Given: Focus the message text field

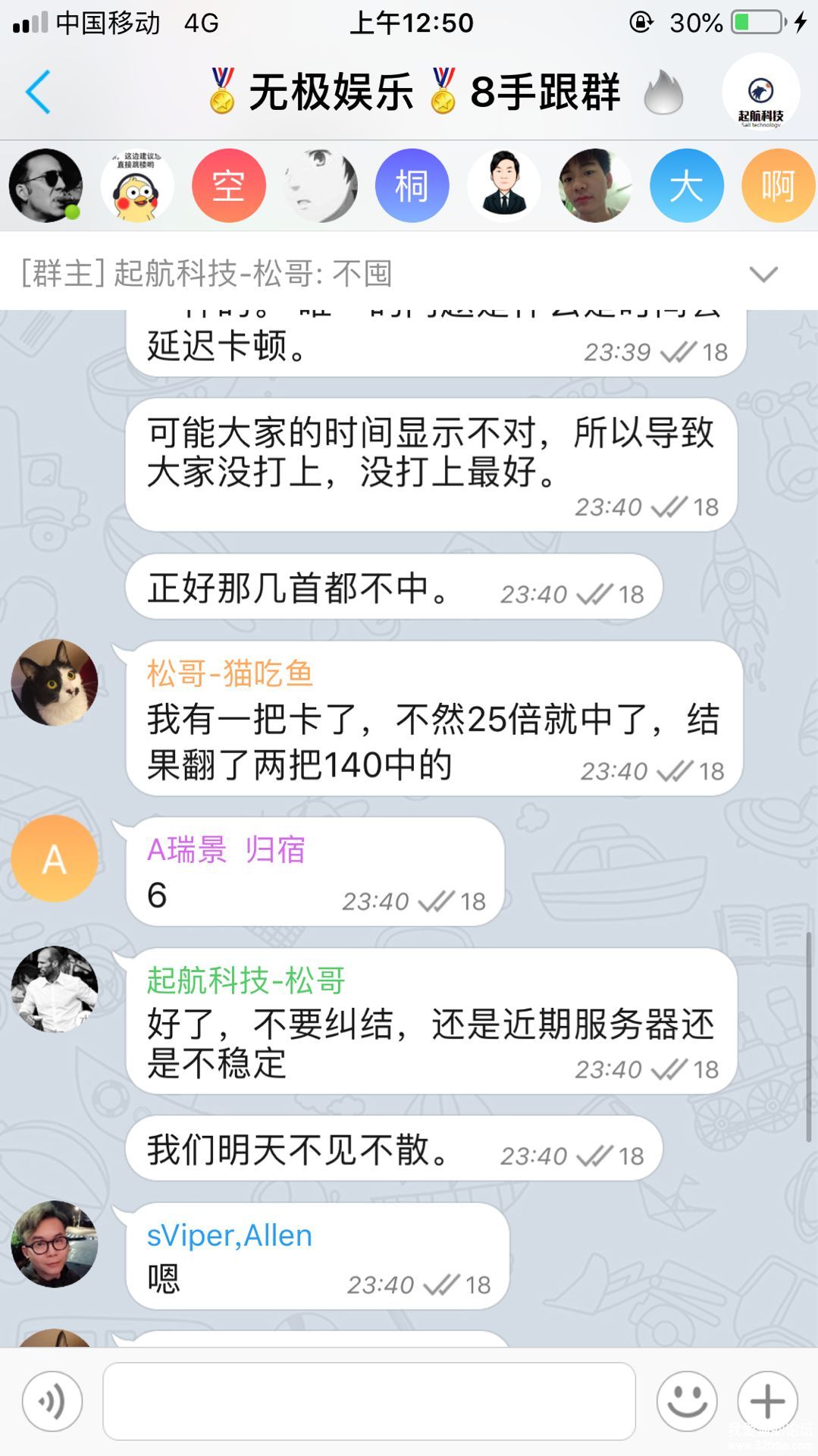Looking at the screenshot, I should [x=368, y=1401].
